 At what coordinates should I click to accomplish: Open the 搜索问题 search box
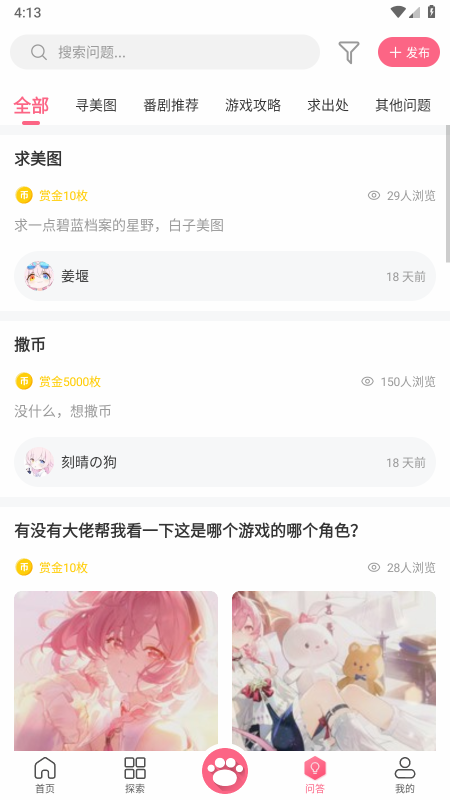165,52
